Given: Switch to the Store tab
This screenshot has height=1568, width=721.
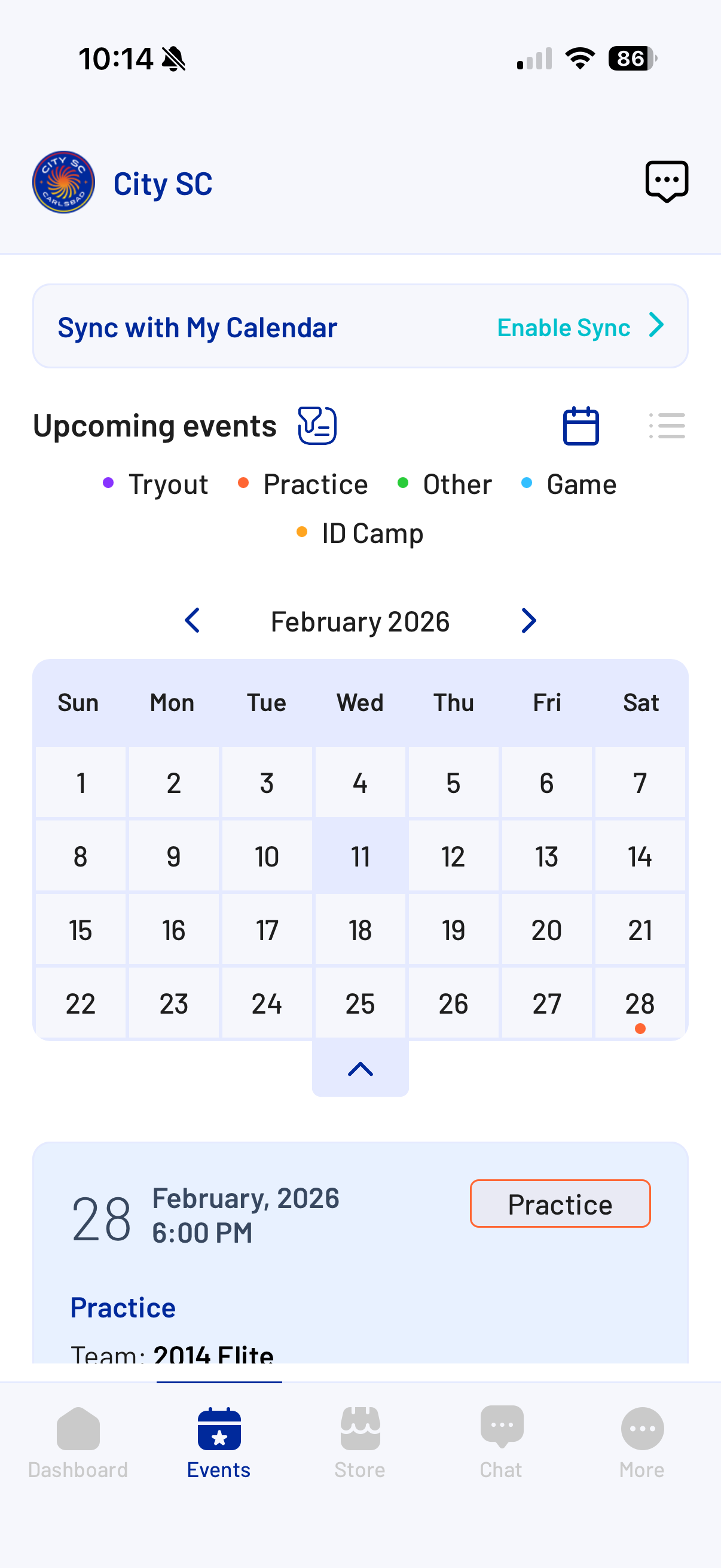Looking at the screenshot, I should point(360,1443).
